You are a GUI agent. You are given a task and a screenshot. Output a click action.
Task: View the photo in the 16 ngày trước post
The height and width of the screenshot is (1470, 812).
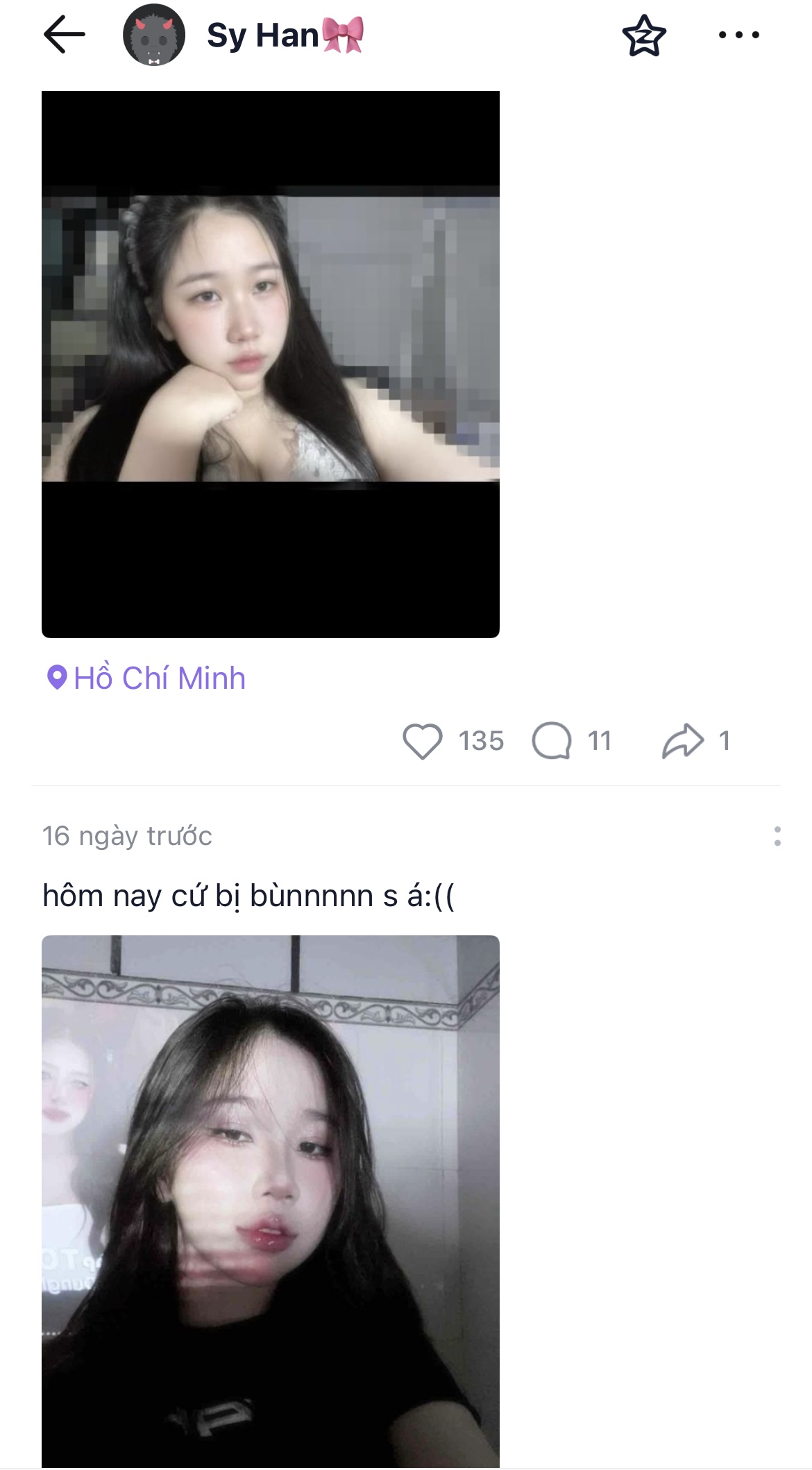pyautogui.click(x=271, y=1201)
